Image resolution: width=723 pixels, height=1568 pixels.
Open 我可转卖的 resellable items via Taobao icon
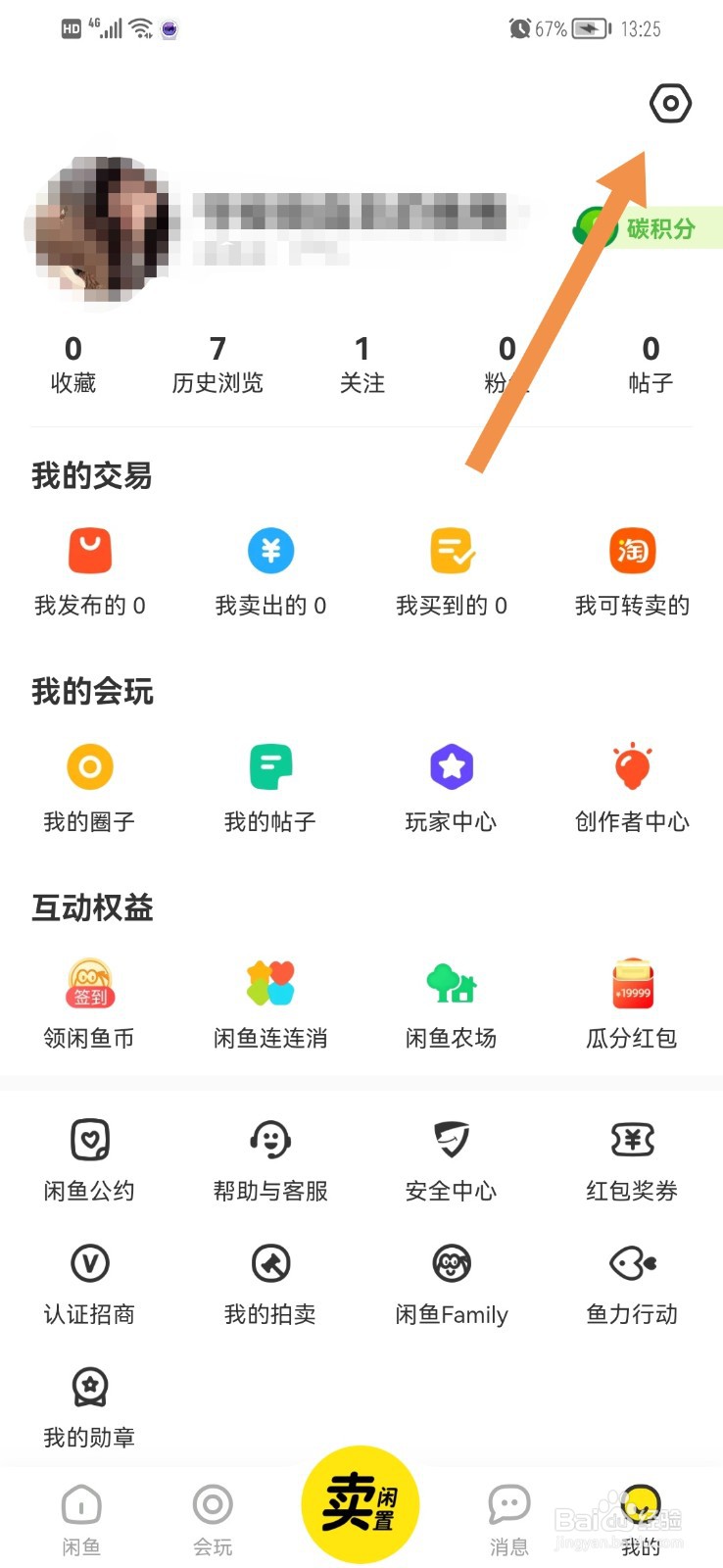[632, 551]
